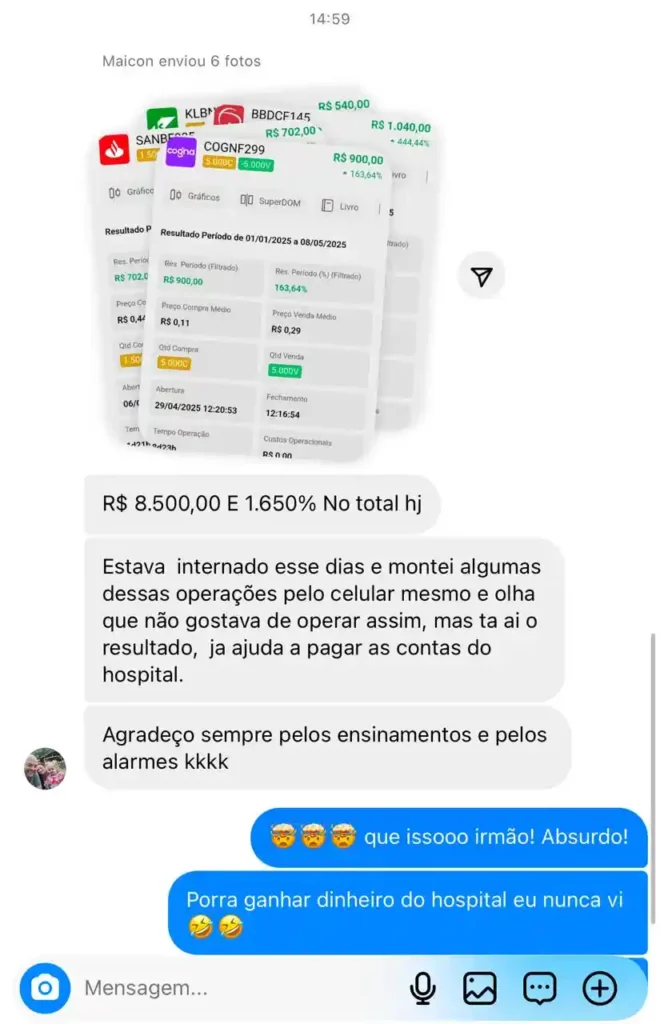Choose a photo from the gallery icon
Image resolution: width=660 pixels, height=1024 pixels.
[x=480, y=989]
